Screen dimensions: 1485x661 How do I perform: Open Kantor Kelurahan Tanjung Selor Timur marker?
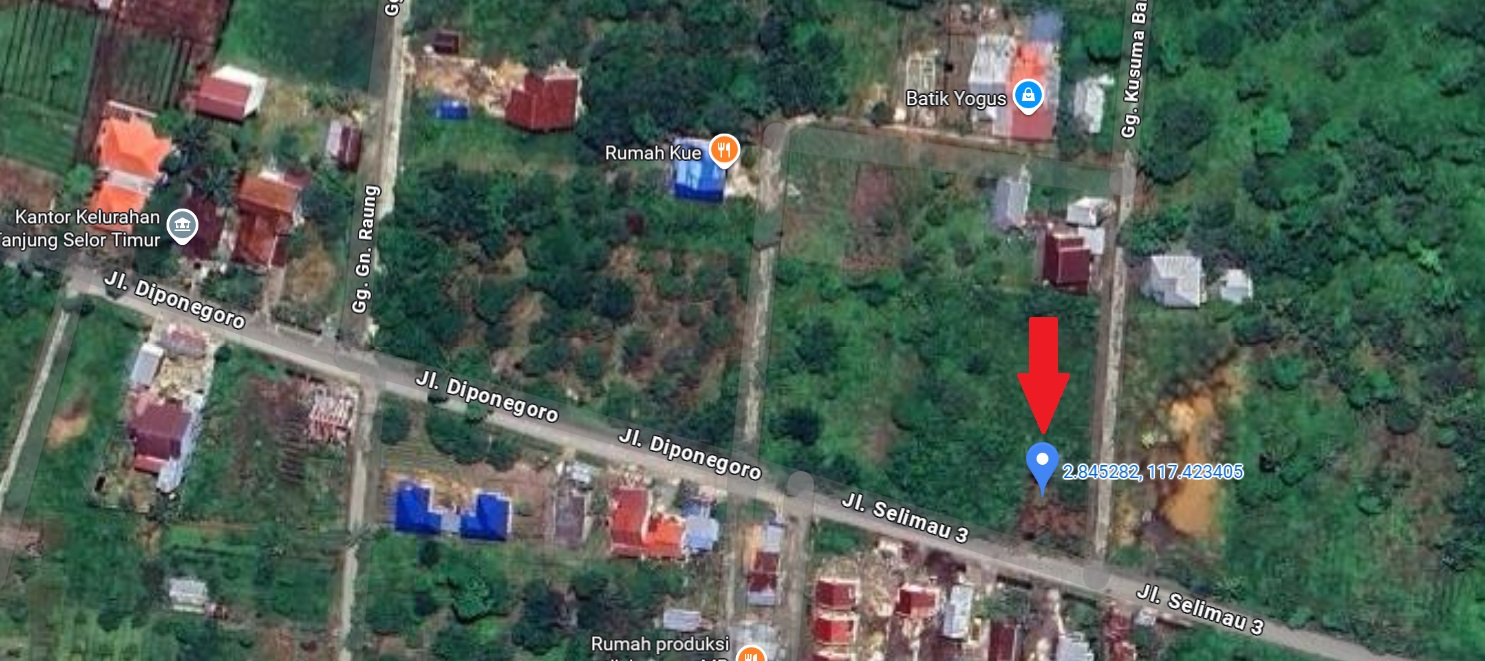point(181,225)
